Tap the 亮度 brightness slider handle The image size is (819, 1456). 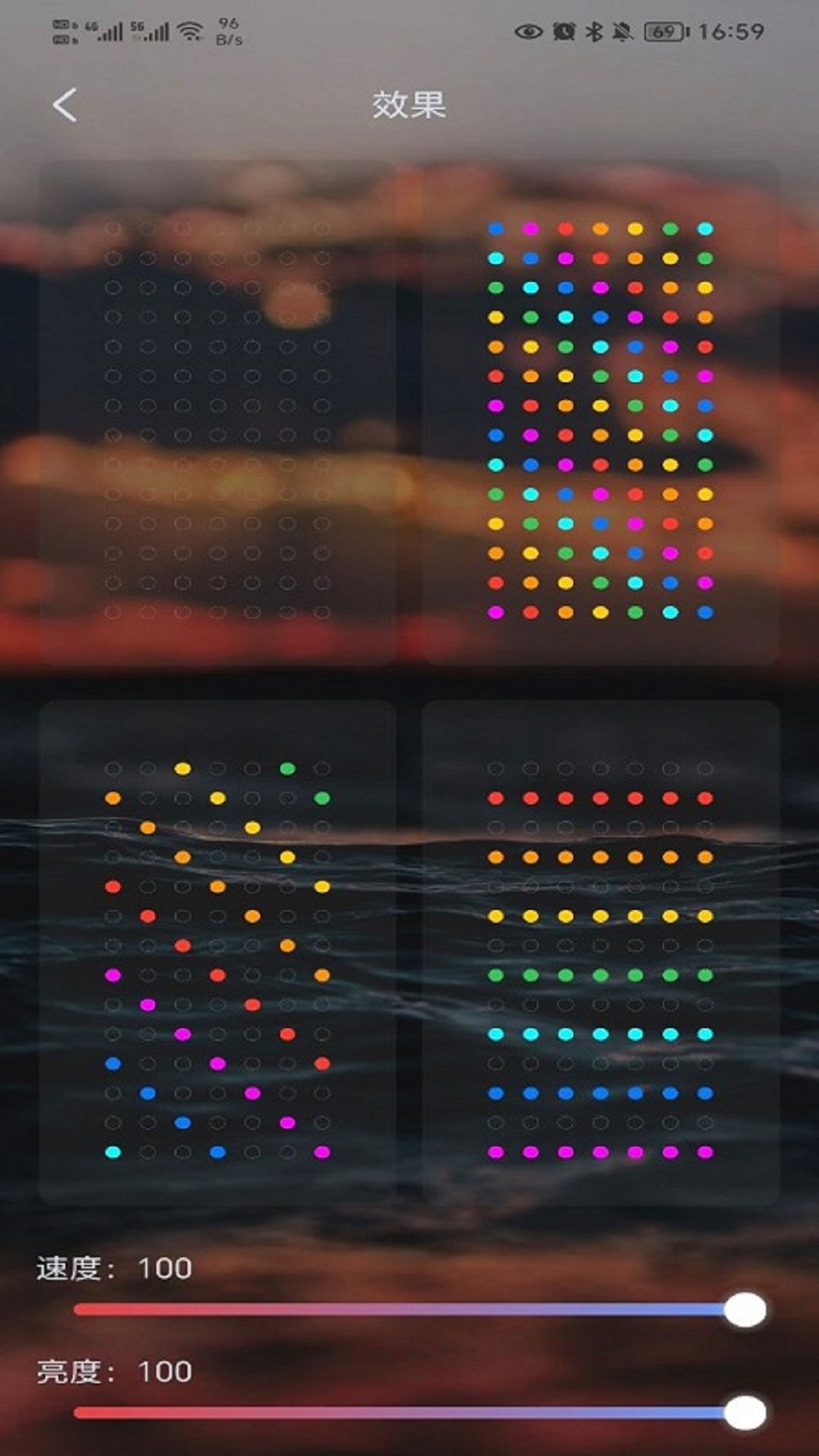coord(745,1413)
